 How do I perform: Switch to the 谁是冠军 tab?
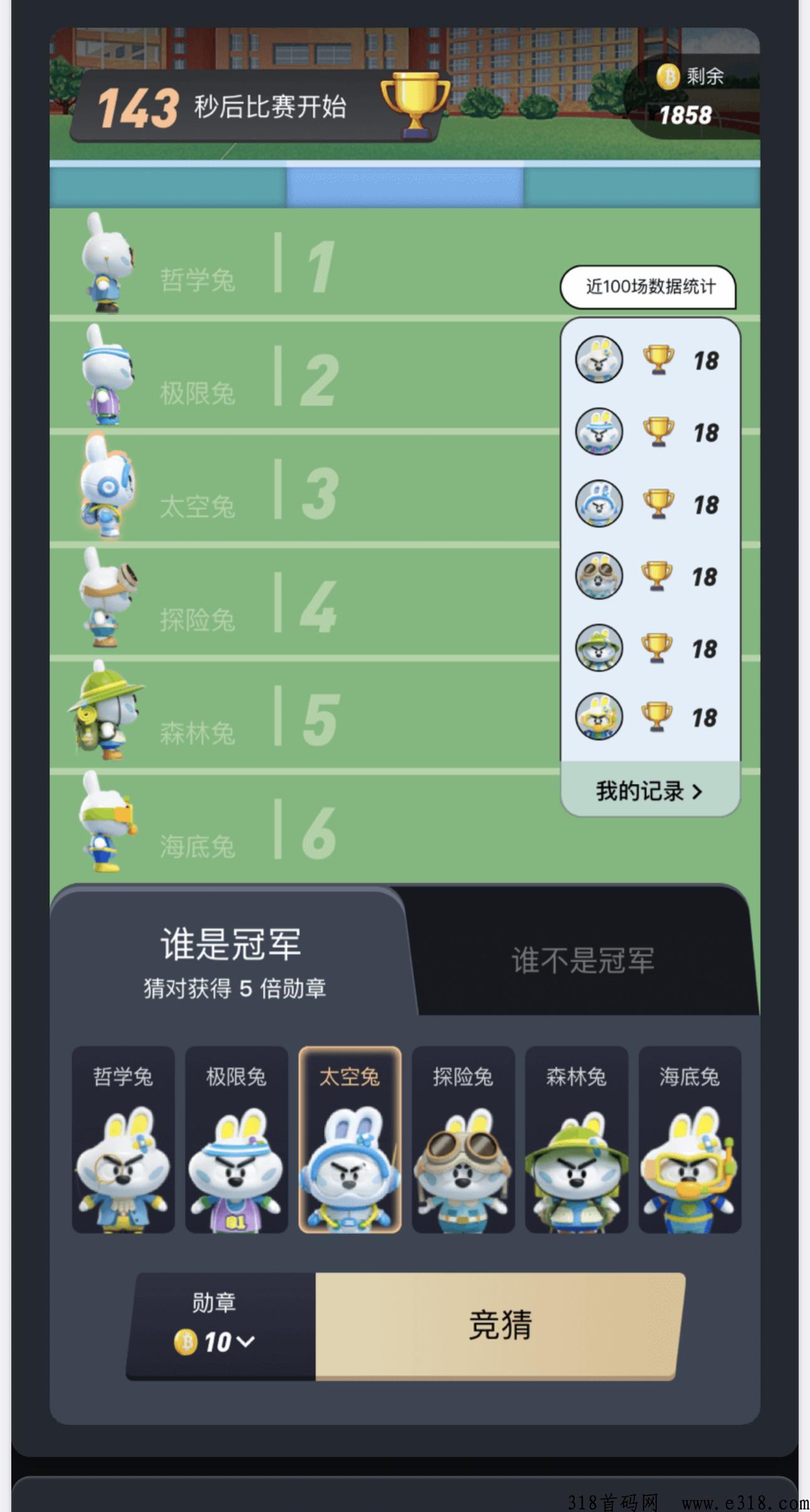click(x=231, y=958)
